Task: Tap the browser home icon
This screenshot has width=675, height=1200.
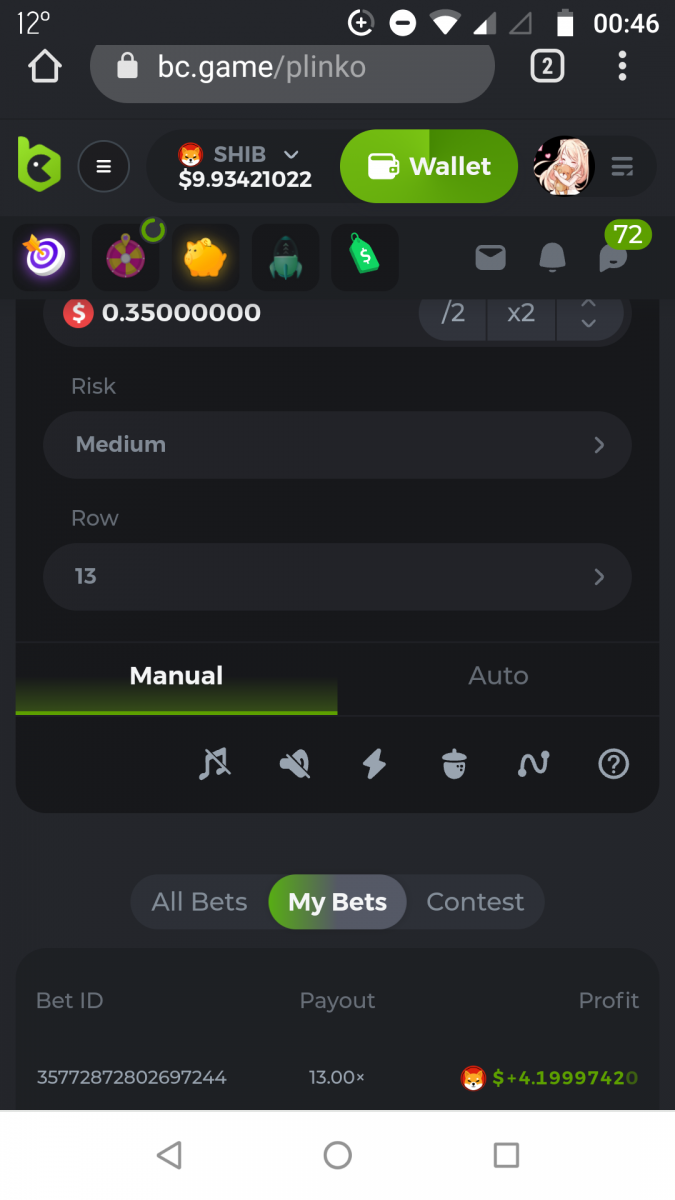Action: [x=45, y=67]
